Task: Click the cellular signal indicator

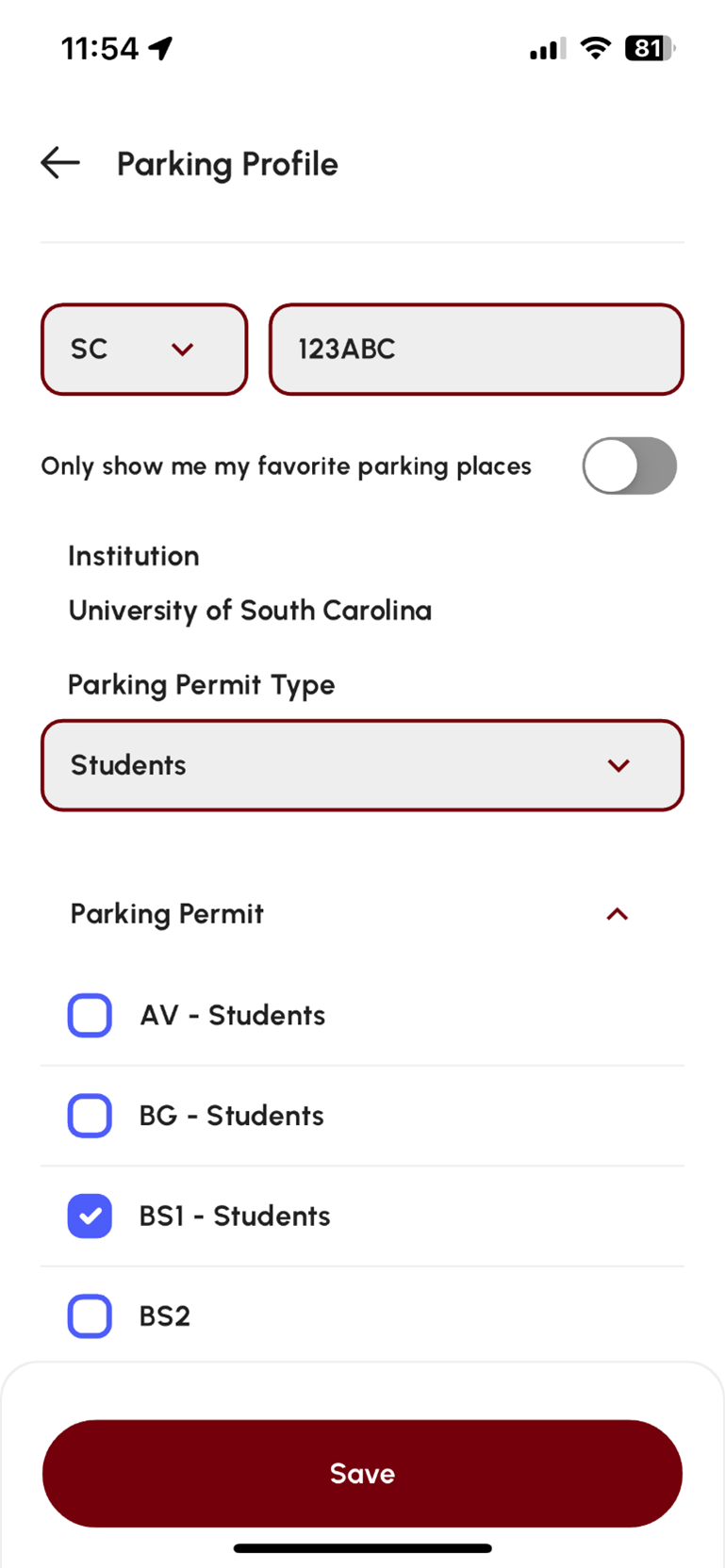Action: (x=545, y=47)
